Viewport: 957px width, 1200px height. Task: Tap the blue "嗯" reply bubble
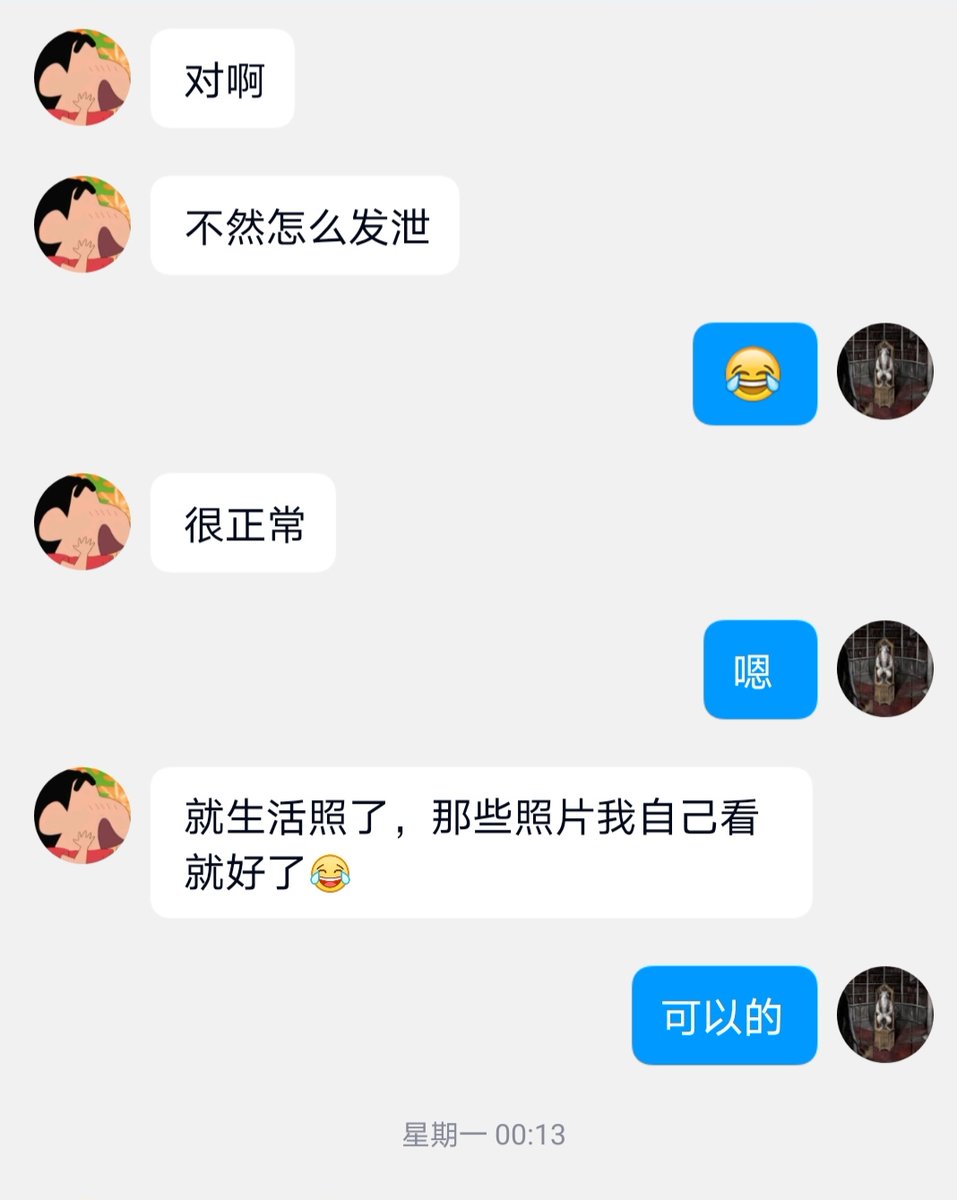pyautogui.click(x=758, y=669)
